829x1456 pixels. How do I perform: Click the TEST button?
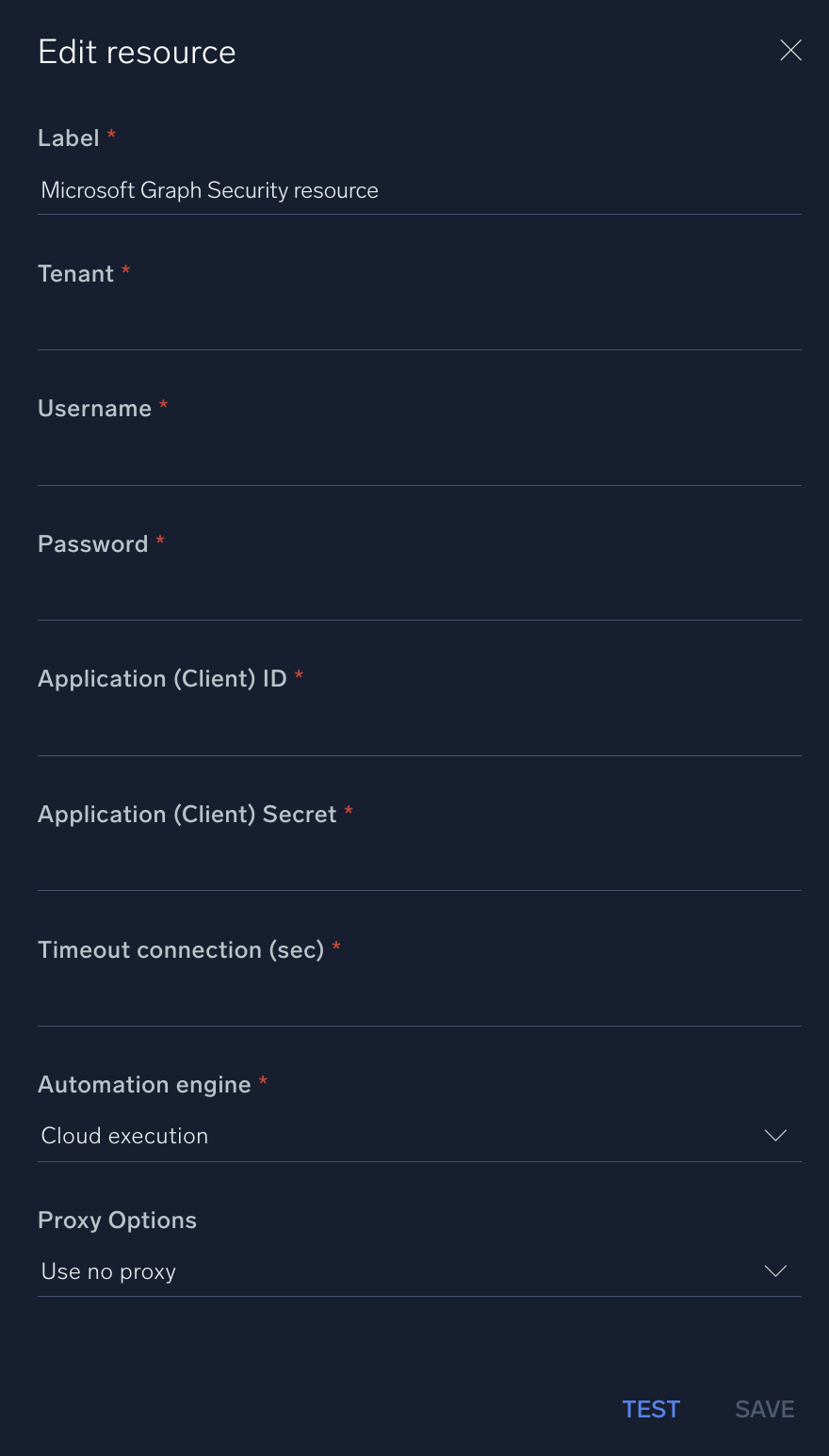point(651,1409)
